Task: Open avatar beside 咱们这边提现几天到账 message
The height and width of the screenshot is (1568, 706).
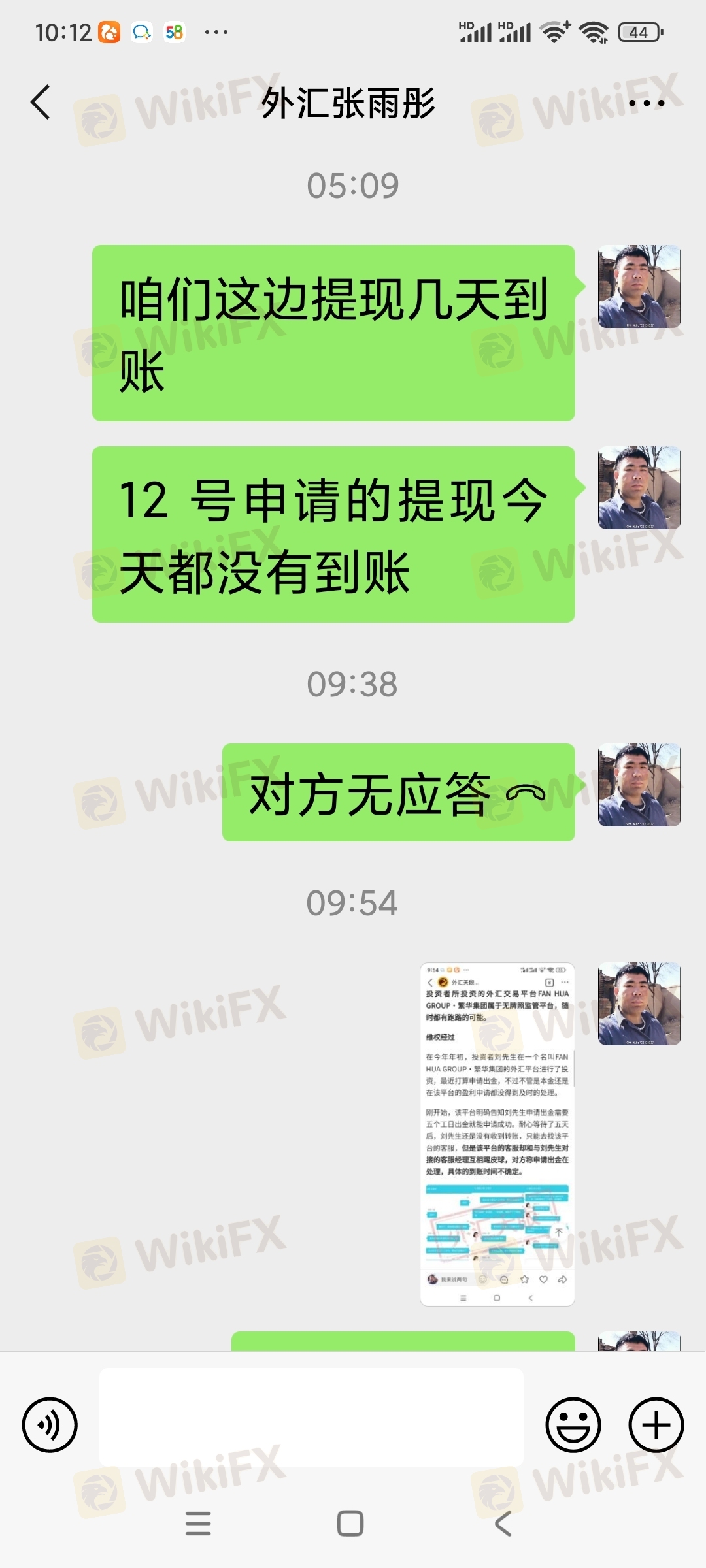Action: [x=639, y=287]
